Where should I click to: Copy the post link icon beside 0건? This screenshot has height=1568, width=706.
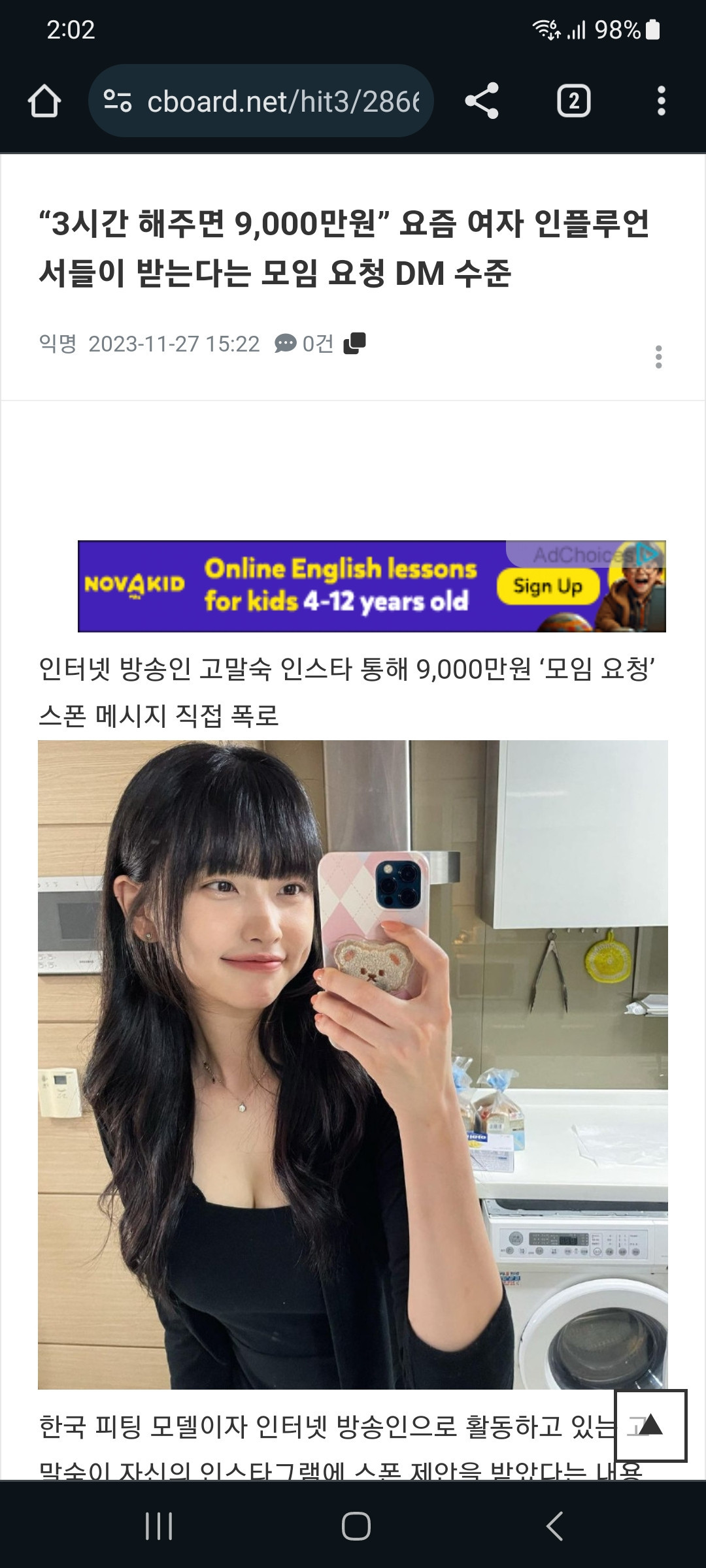coord(354,343)
